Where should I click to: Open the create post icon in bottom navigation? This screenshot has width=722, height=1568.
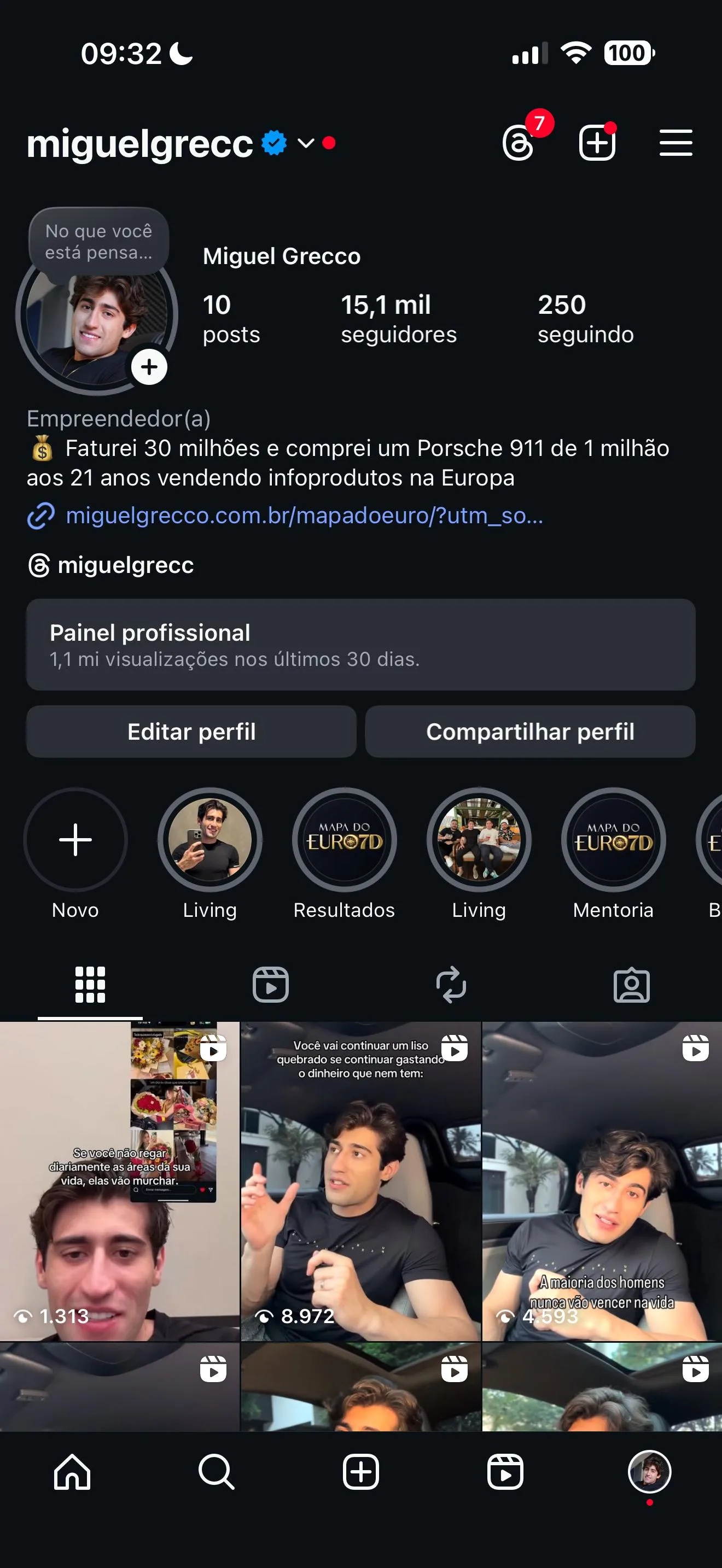[361, 1473]
